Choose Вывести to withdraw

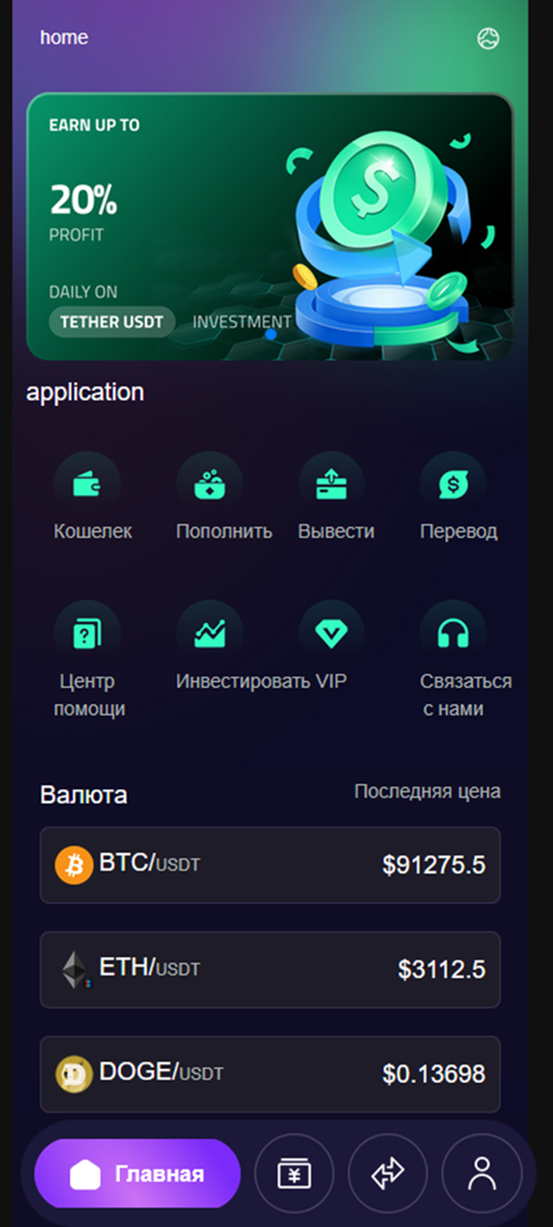coord(336,497)
